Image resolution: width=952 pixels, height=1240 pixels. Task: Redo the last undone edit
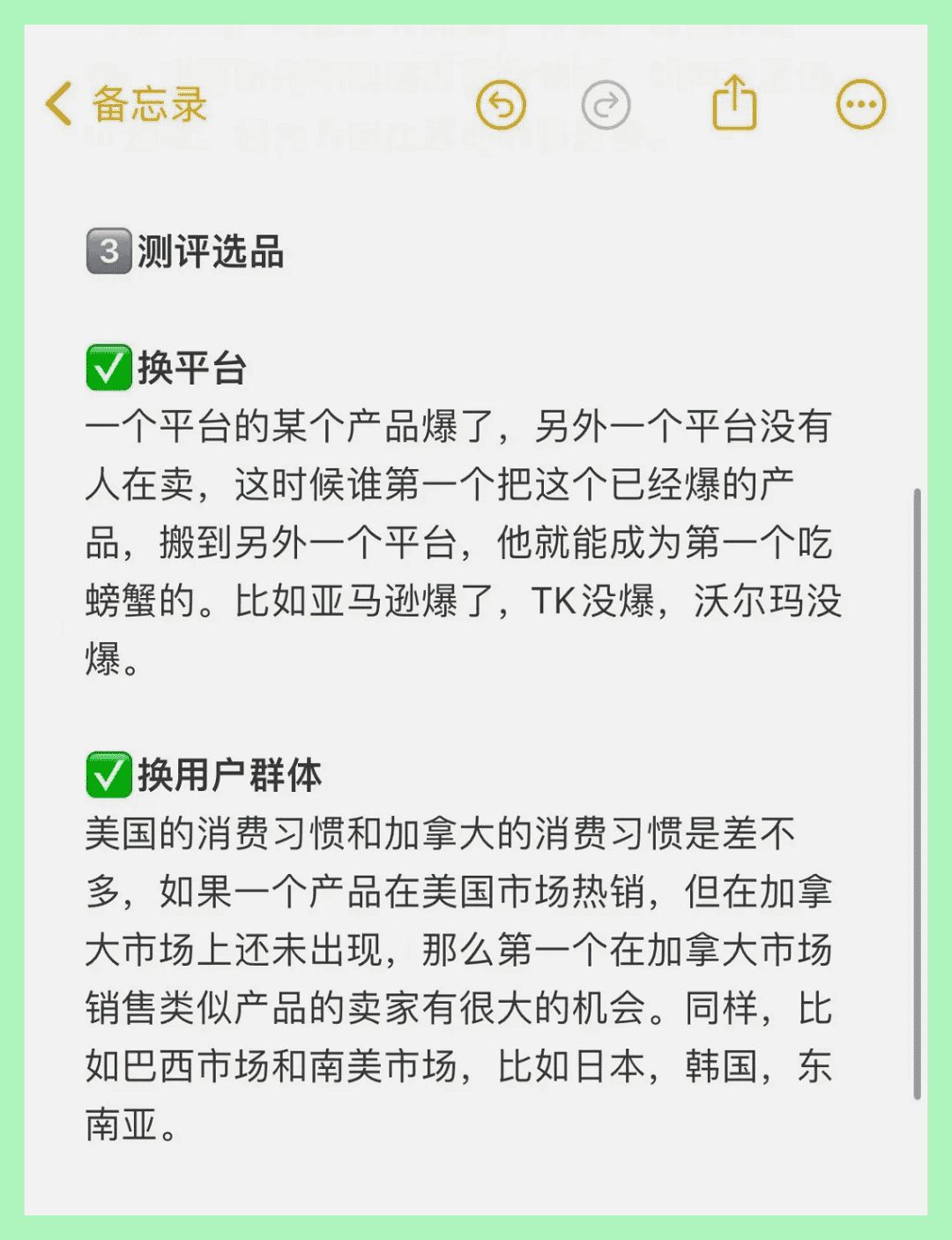click(606, 106)
